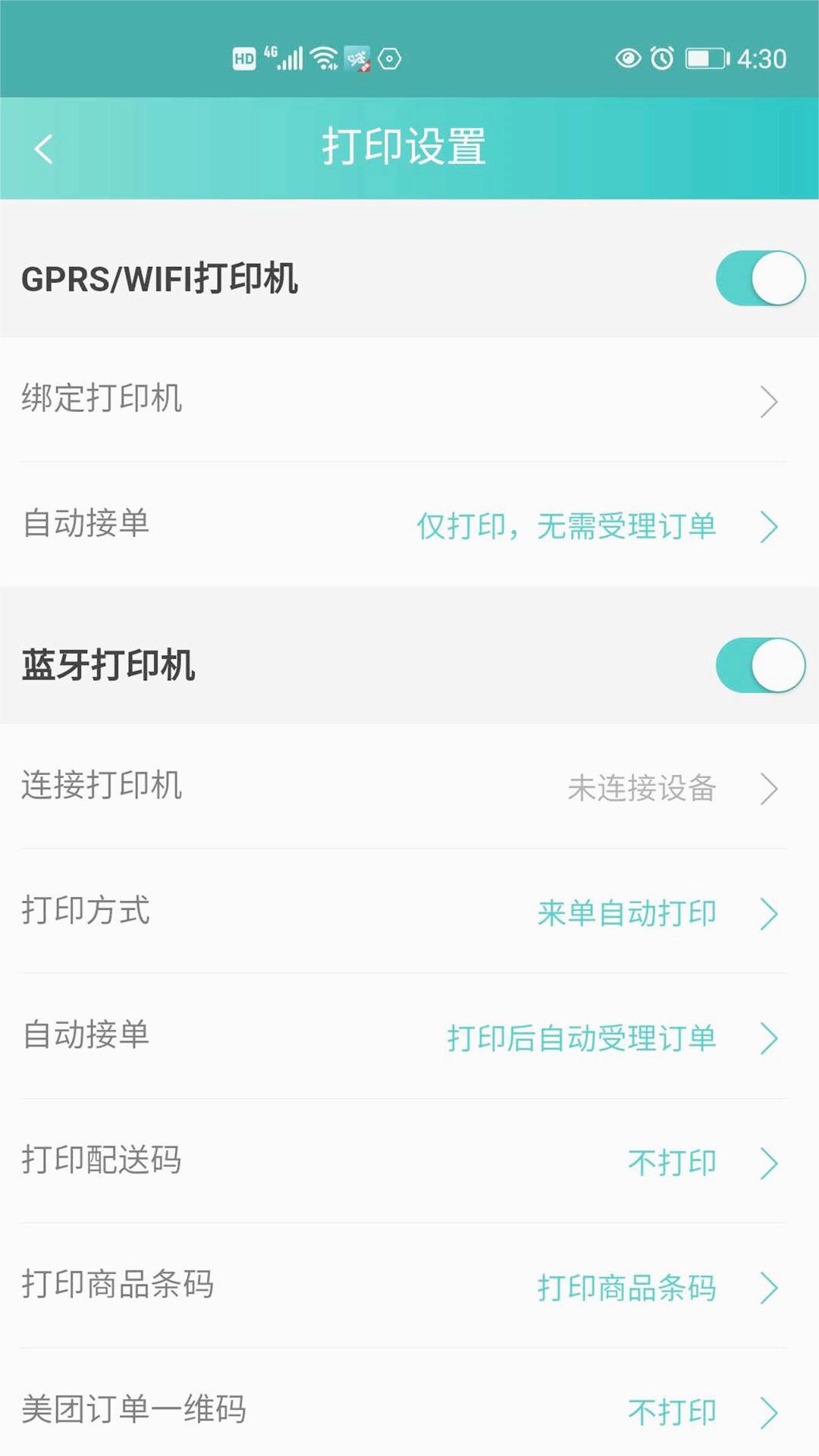Open 连接打印机 to connect a device
This screenshot has width=819, height=1456.
[409, 787]
